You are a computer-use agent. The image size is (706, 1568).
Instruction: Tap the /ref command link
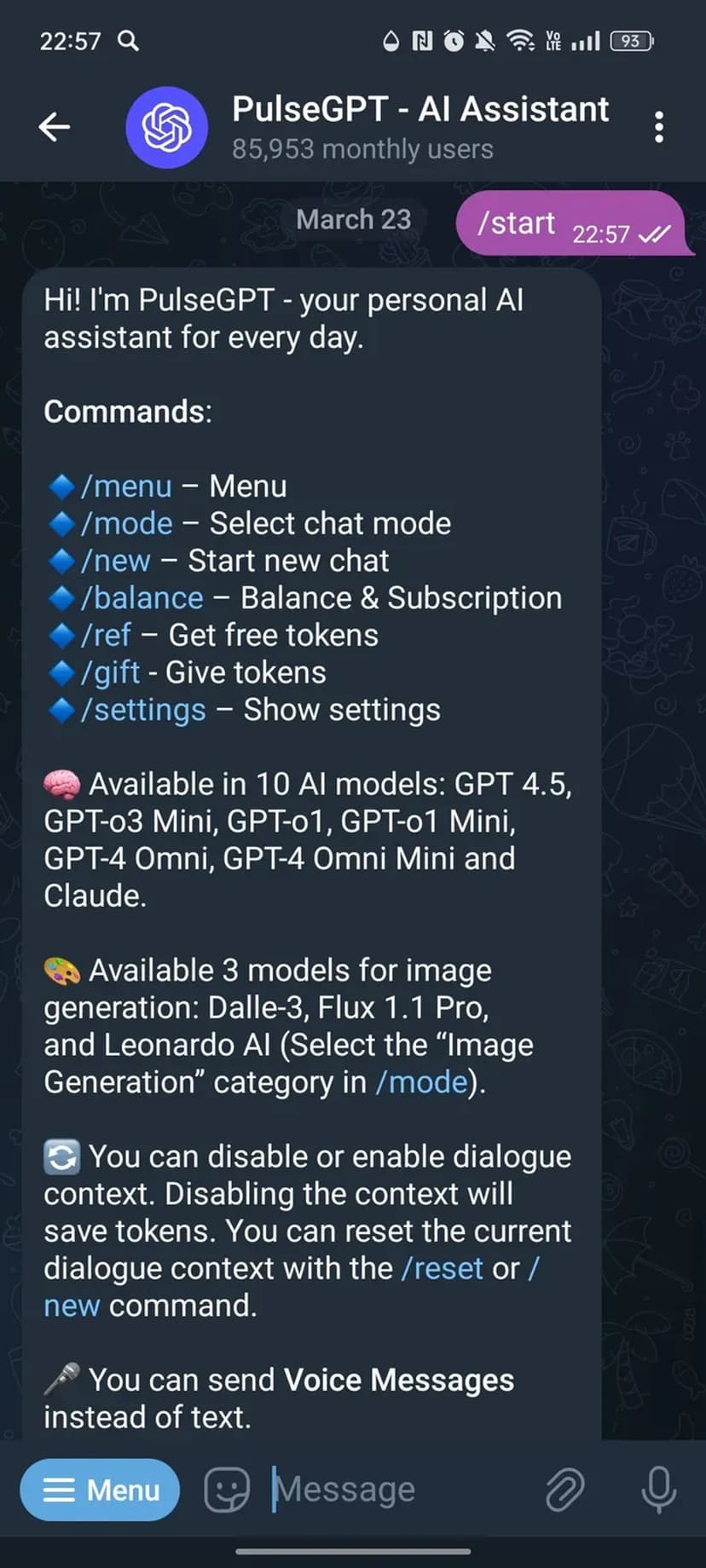click(106, 636)
